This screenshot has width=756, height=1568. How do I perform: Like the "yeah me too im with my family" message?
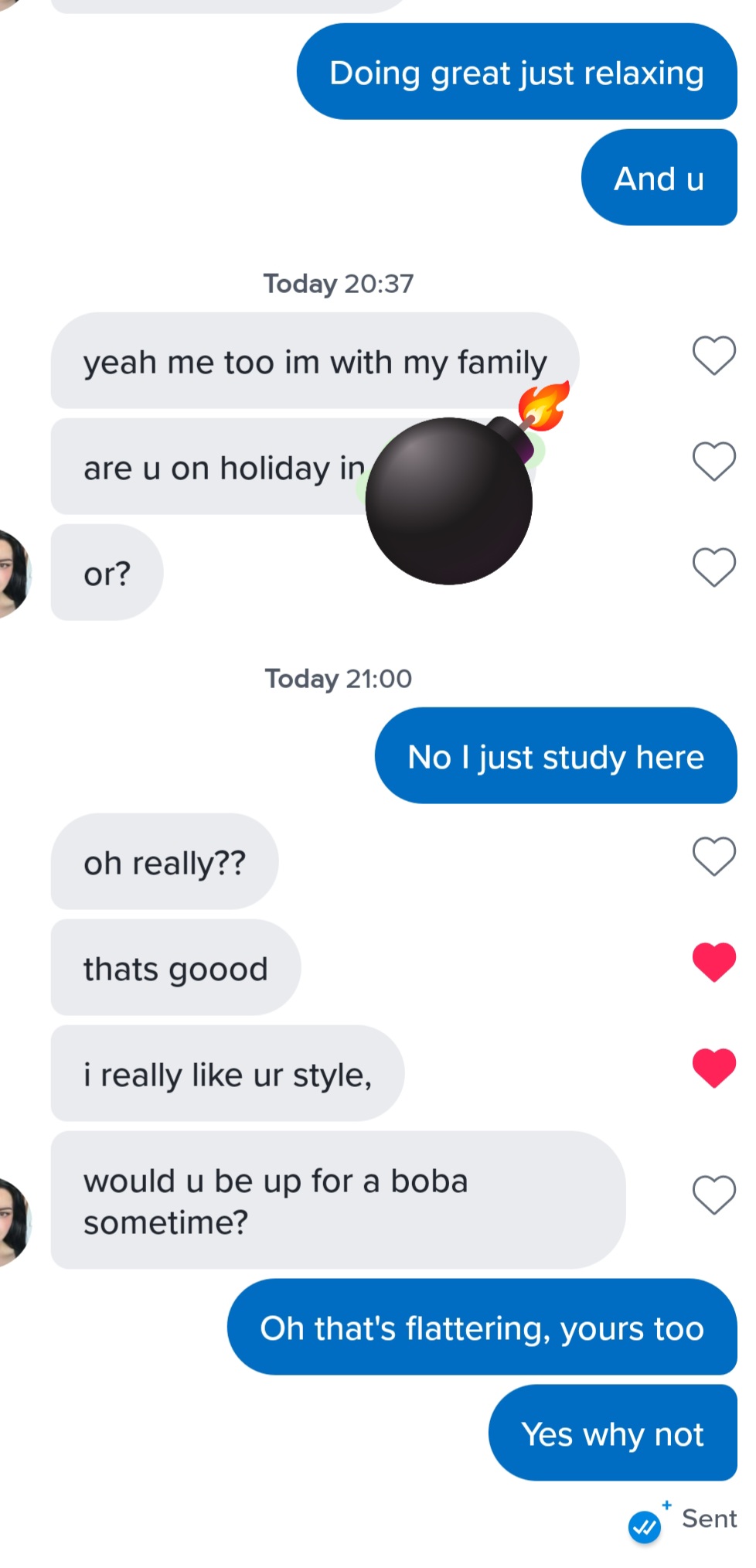(x=713, y=356)
